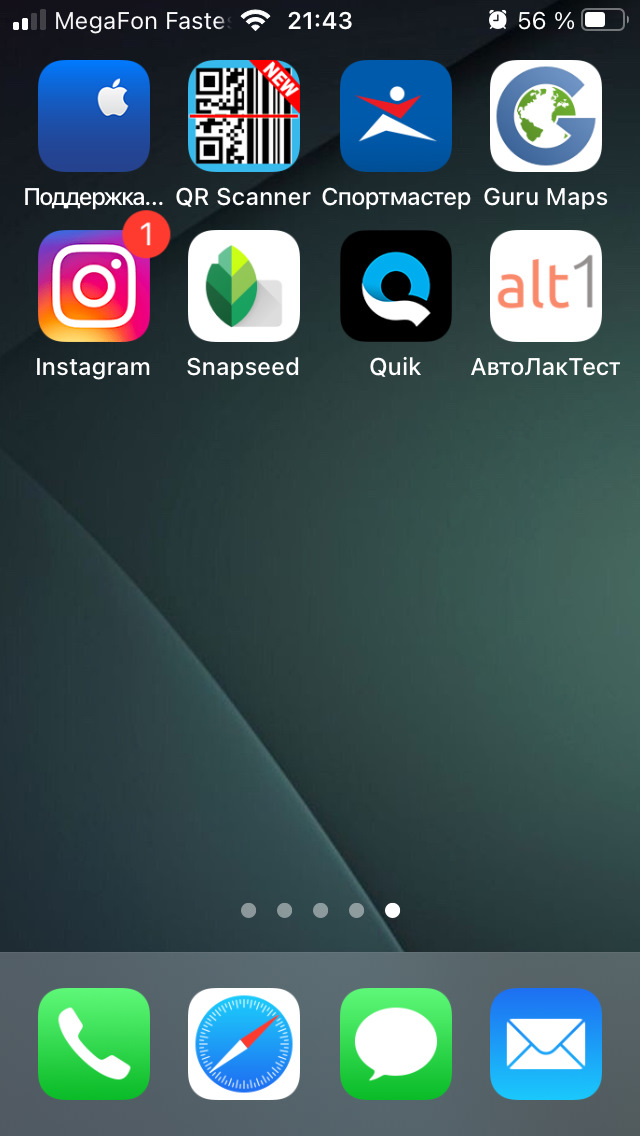Tap the home screen page indicator dots

coord(320,910)
